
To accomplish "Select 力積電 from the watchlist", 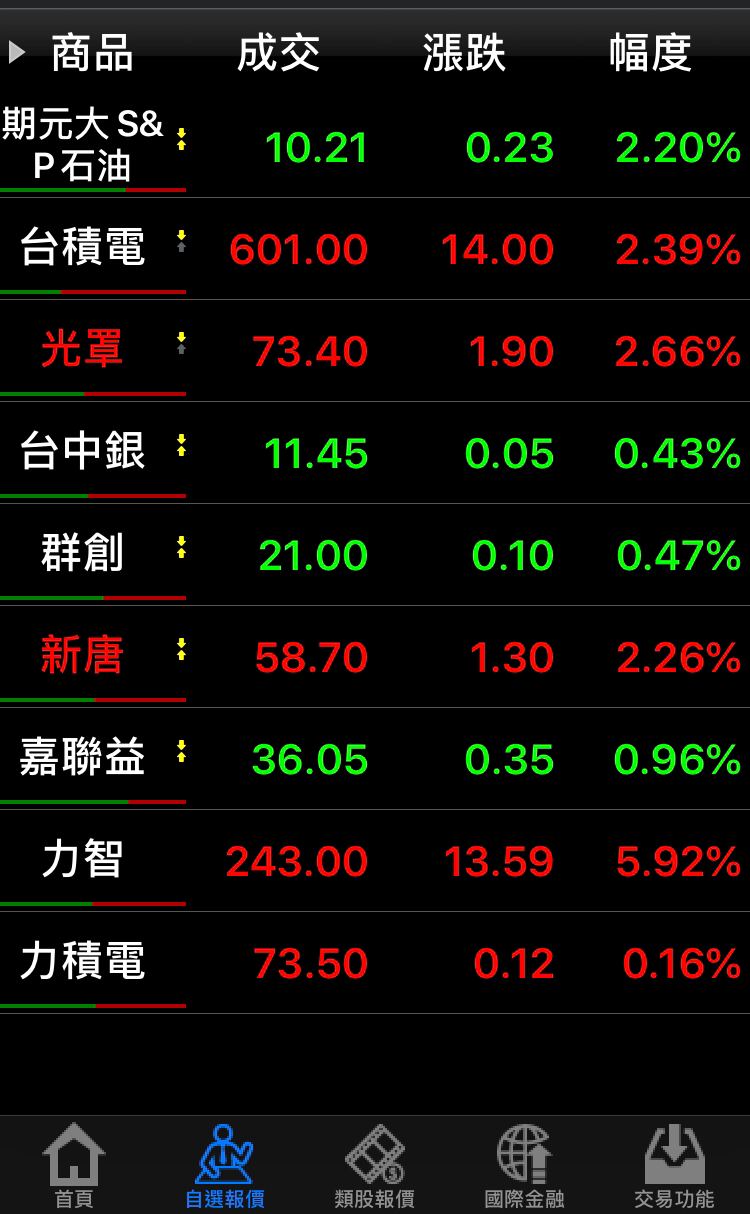I will click(83, 962).
